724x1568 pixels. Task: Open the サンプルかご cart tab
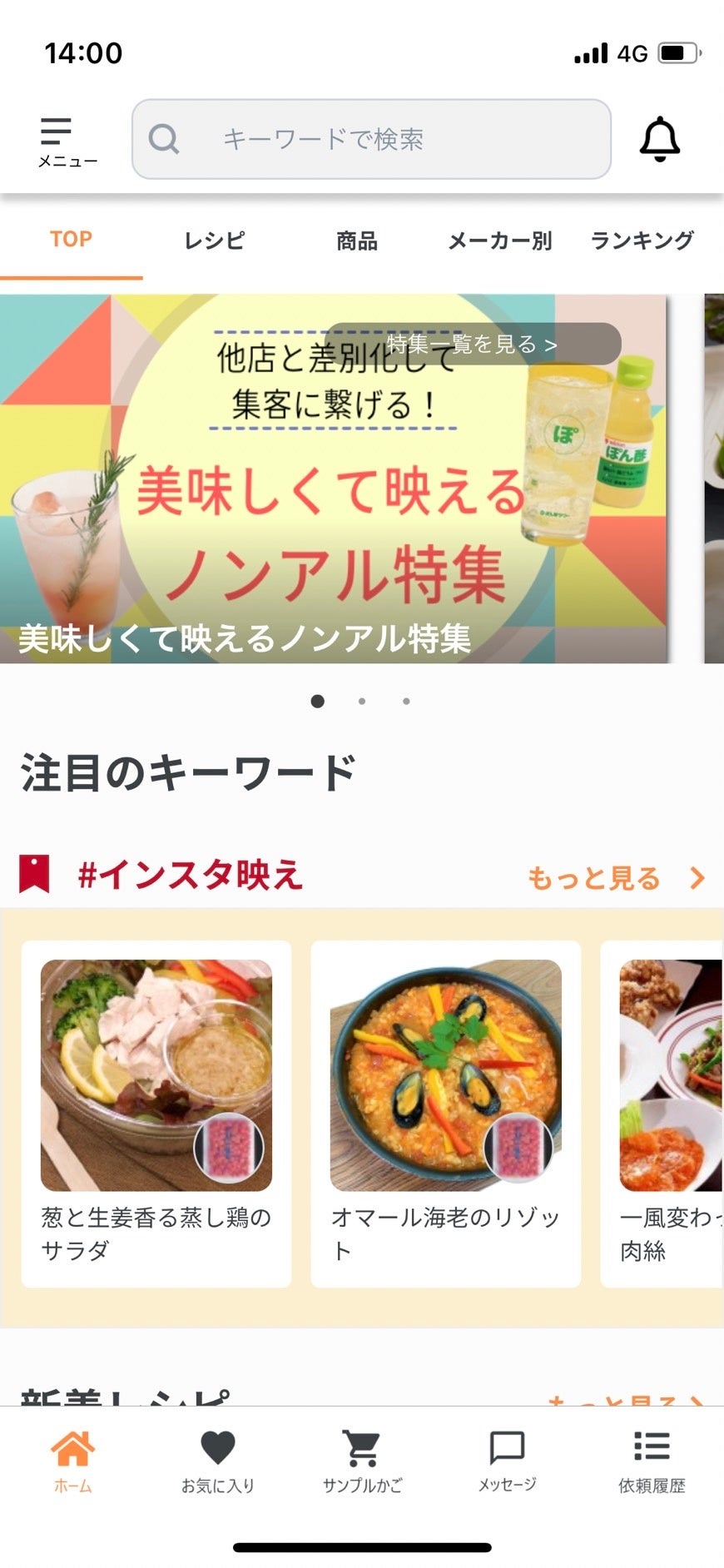362,1461
